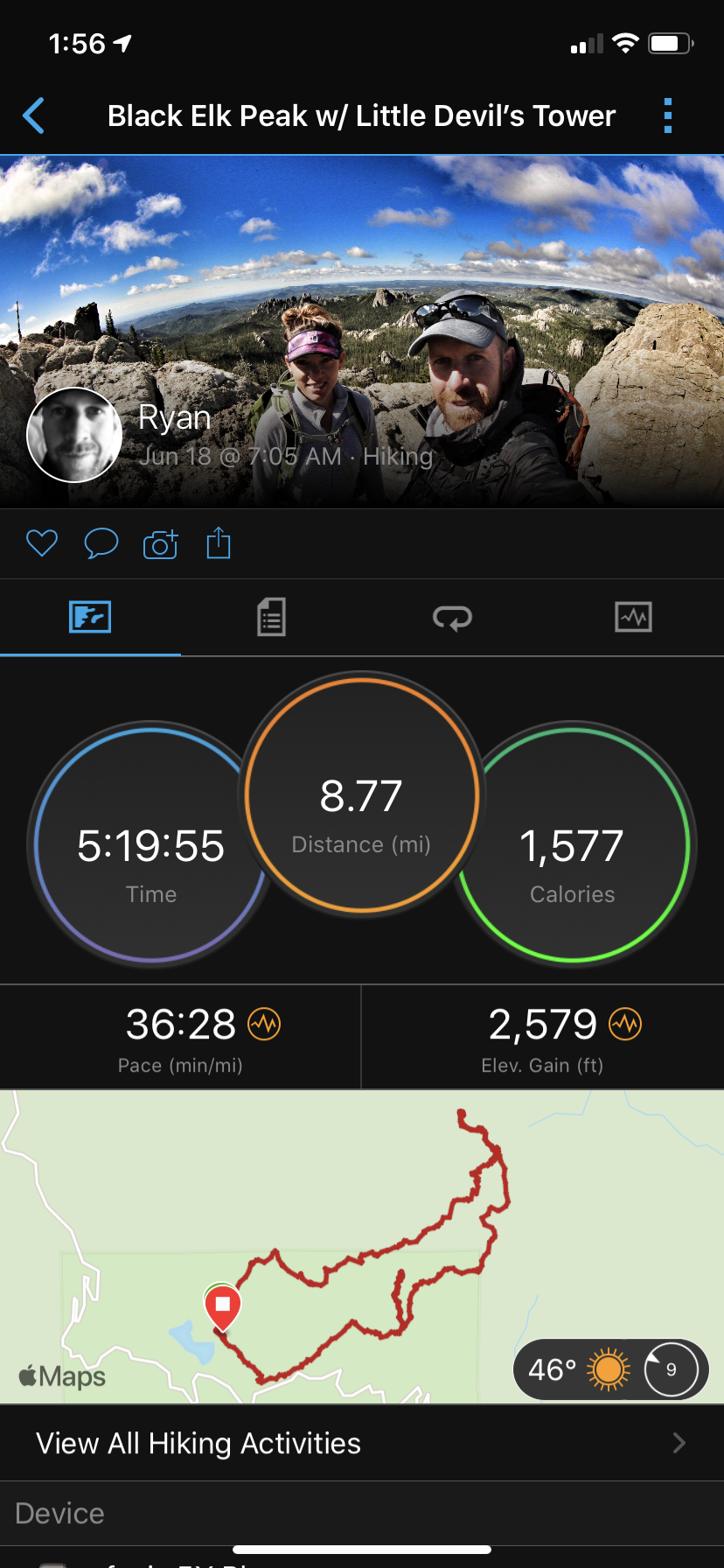724x1568 pixels.
Task: View All Hiking Activities
Action: [362, 1443]
